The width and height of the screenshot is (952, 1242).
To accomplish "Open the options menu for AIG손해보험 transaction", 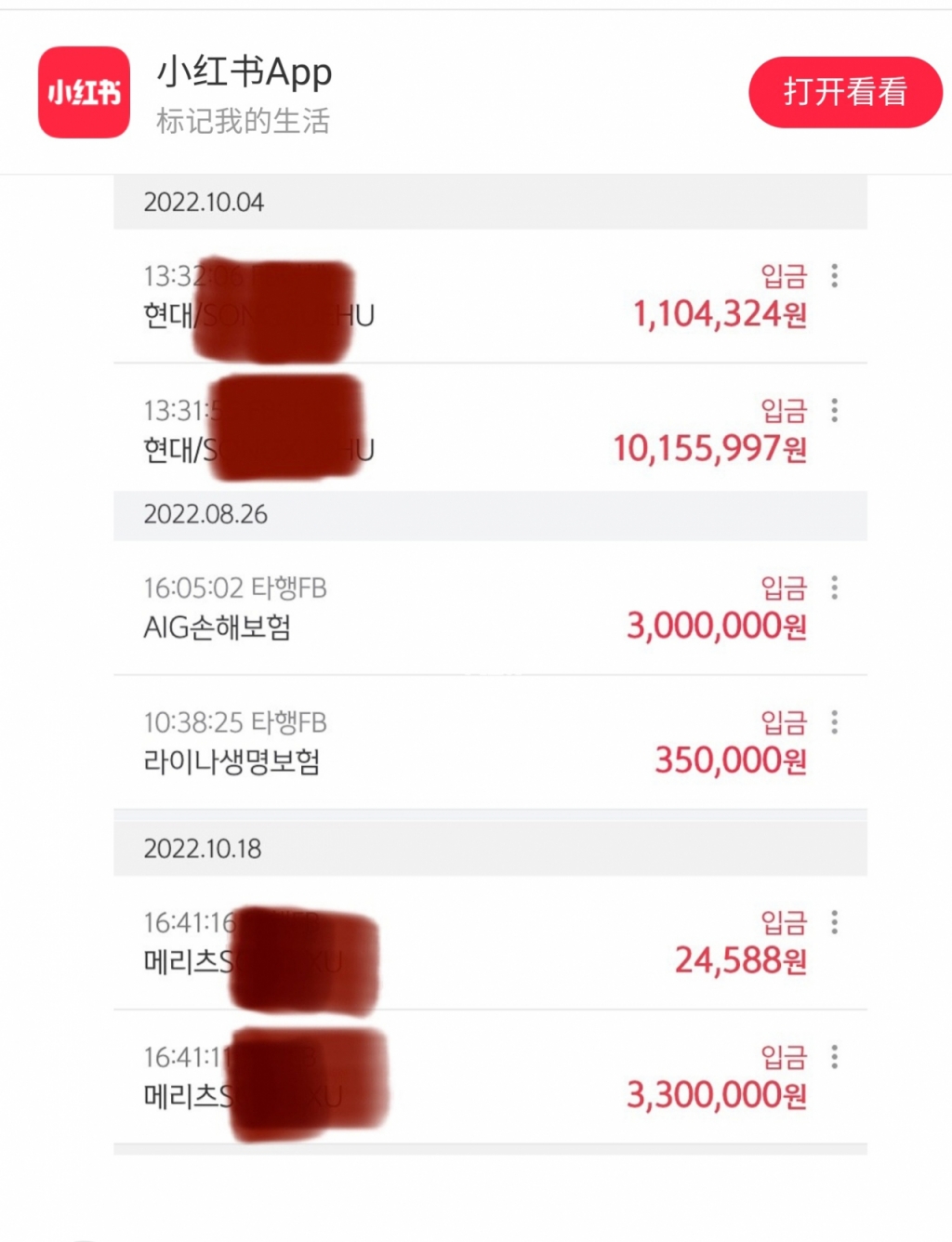I will pos(834,588).
